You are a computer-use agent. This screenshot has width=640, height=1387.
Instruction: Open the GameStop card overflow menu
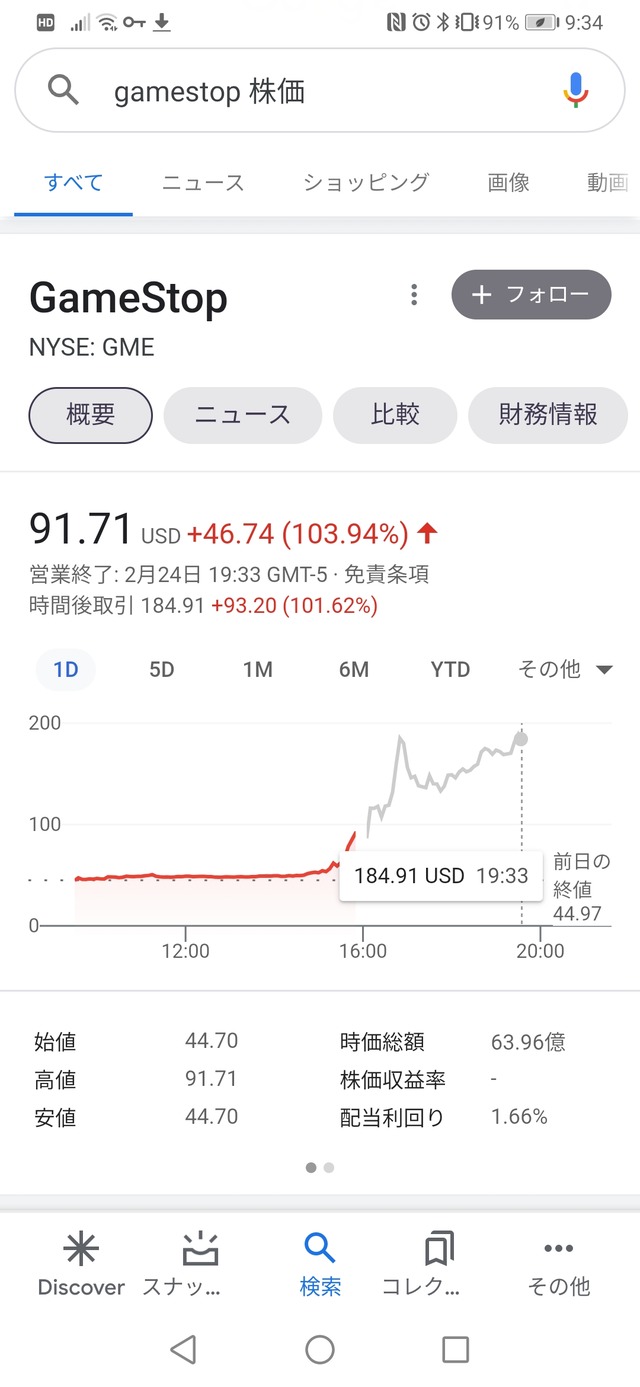pos(414,295)
